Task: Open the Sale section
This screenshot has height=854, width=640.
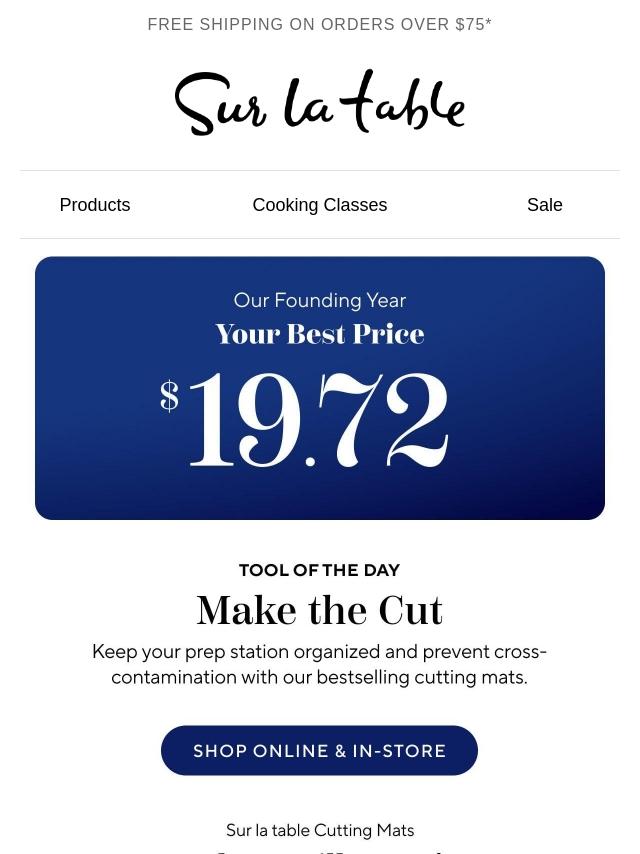Action: (545, 205)
